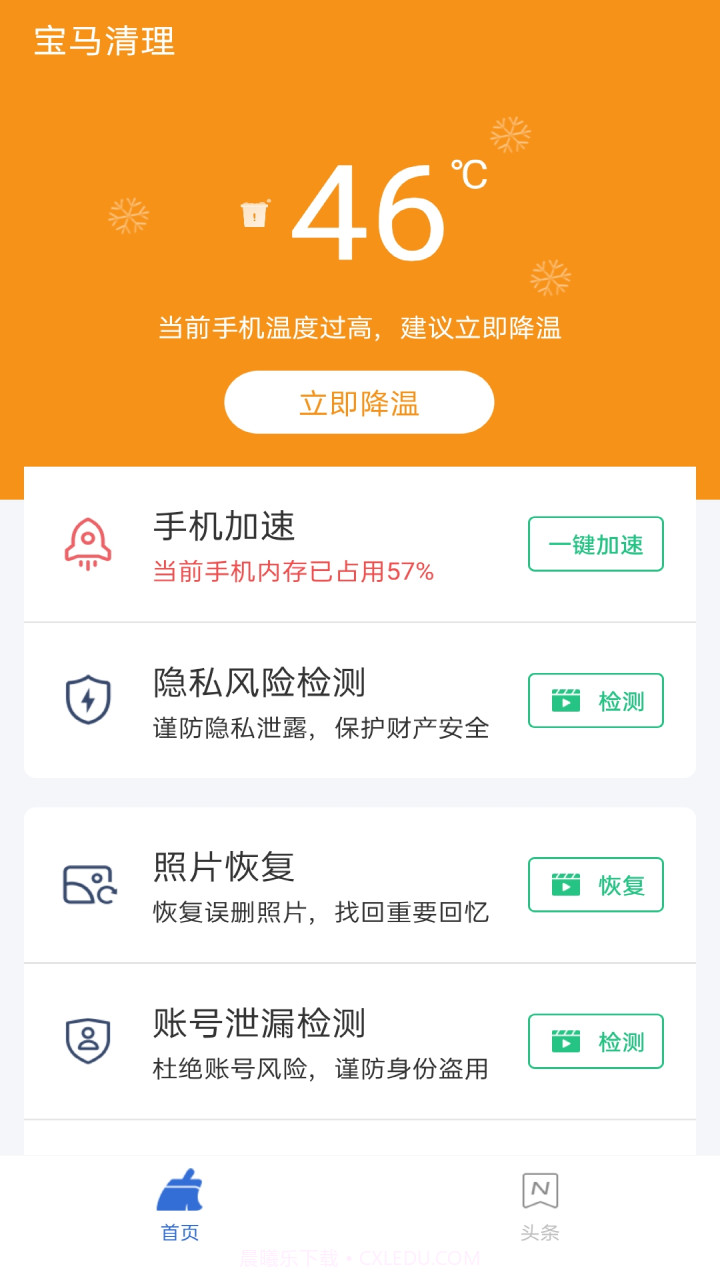Click the memory usage text 当前手机内存已占用57%
720x1280 pixels.
click(x=292, y=573)
